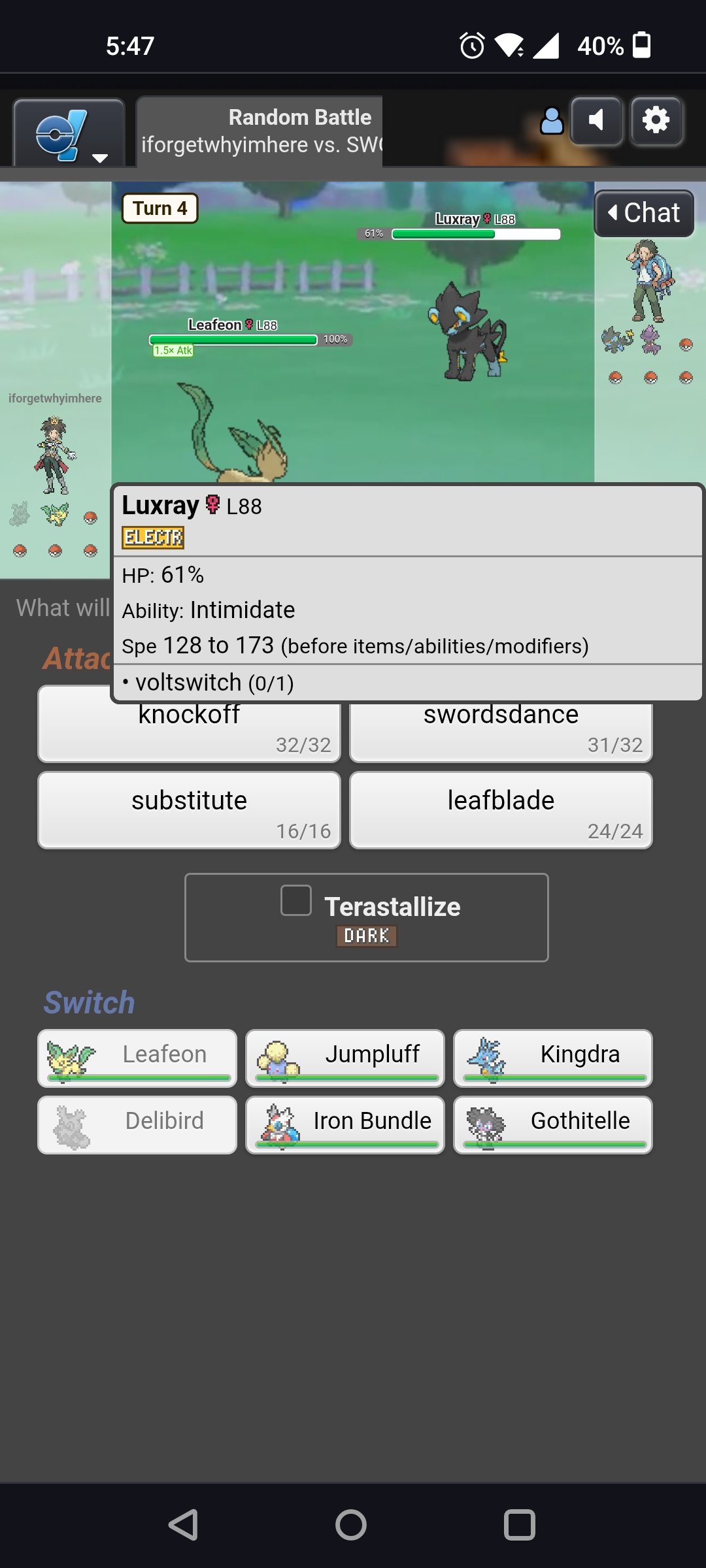Open the settings gear
706x1568 pixels.
[656, 121]
